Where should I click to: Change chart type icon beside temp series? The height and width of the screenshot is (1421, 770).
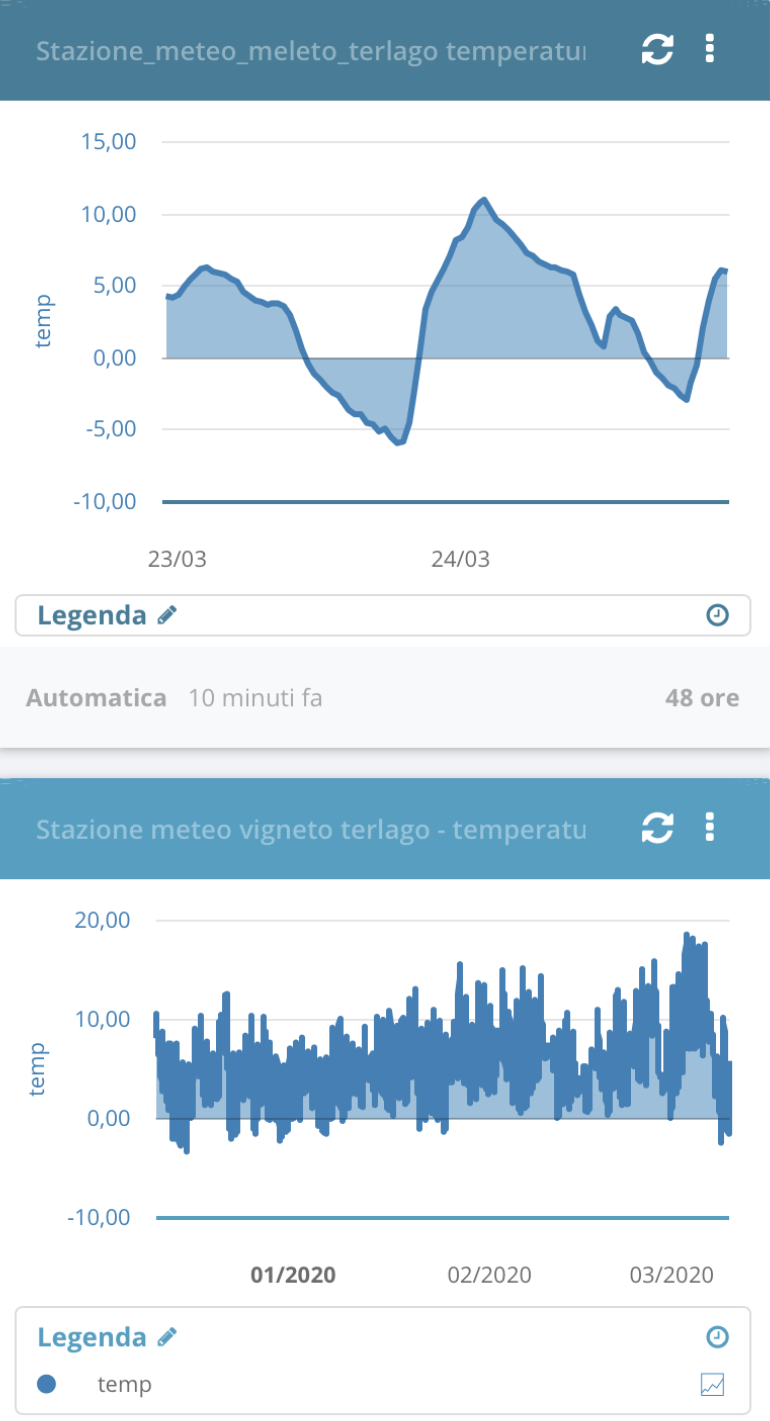click(x=712, y=1385)
